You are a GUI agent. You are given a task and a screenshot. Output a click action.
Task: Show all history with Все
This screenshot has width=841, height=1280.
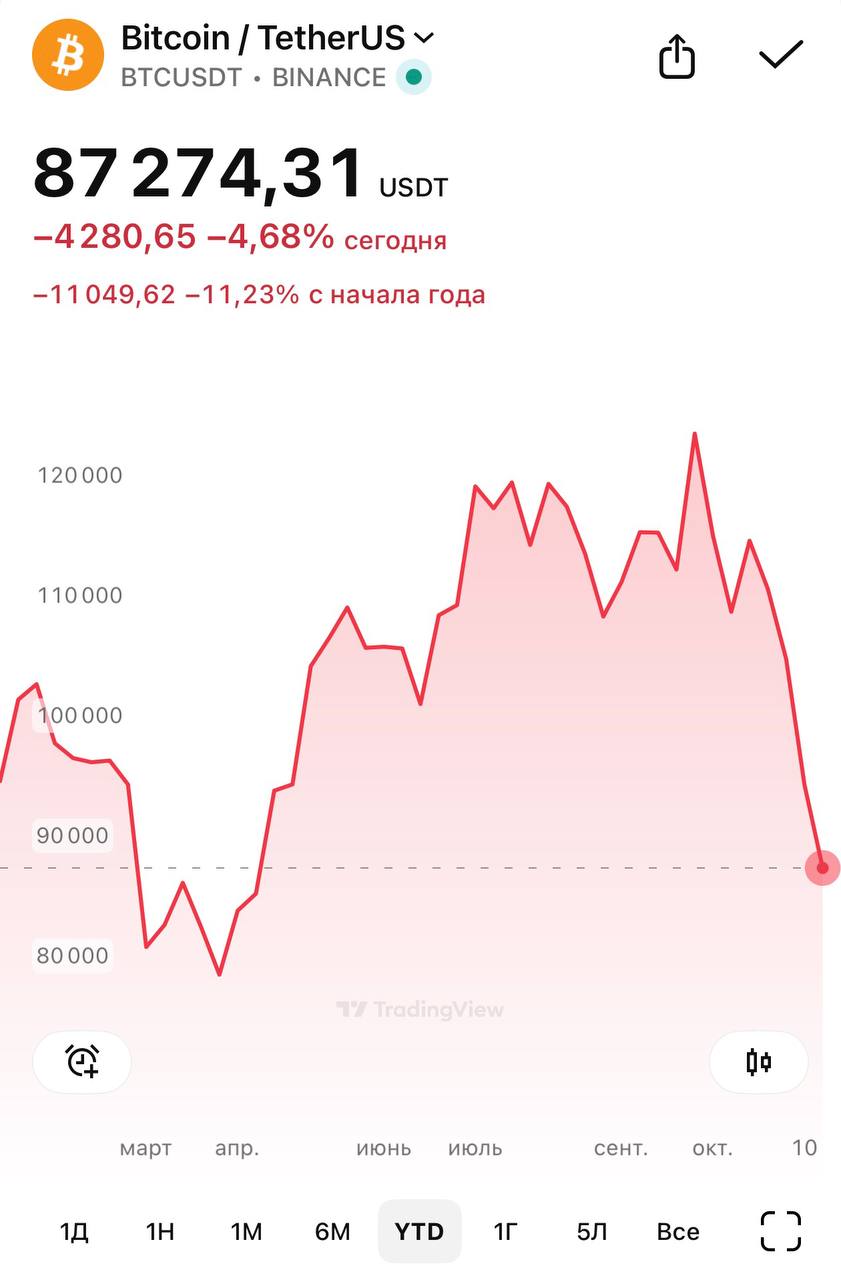(678, 1231)
